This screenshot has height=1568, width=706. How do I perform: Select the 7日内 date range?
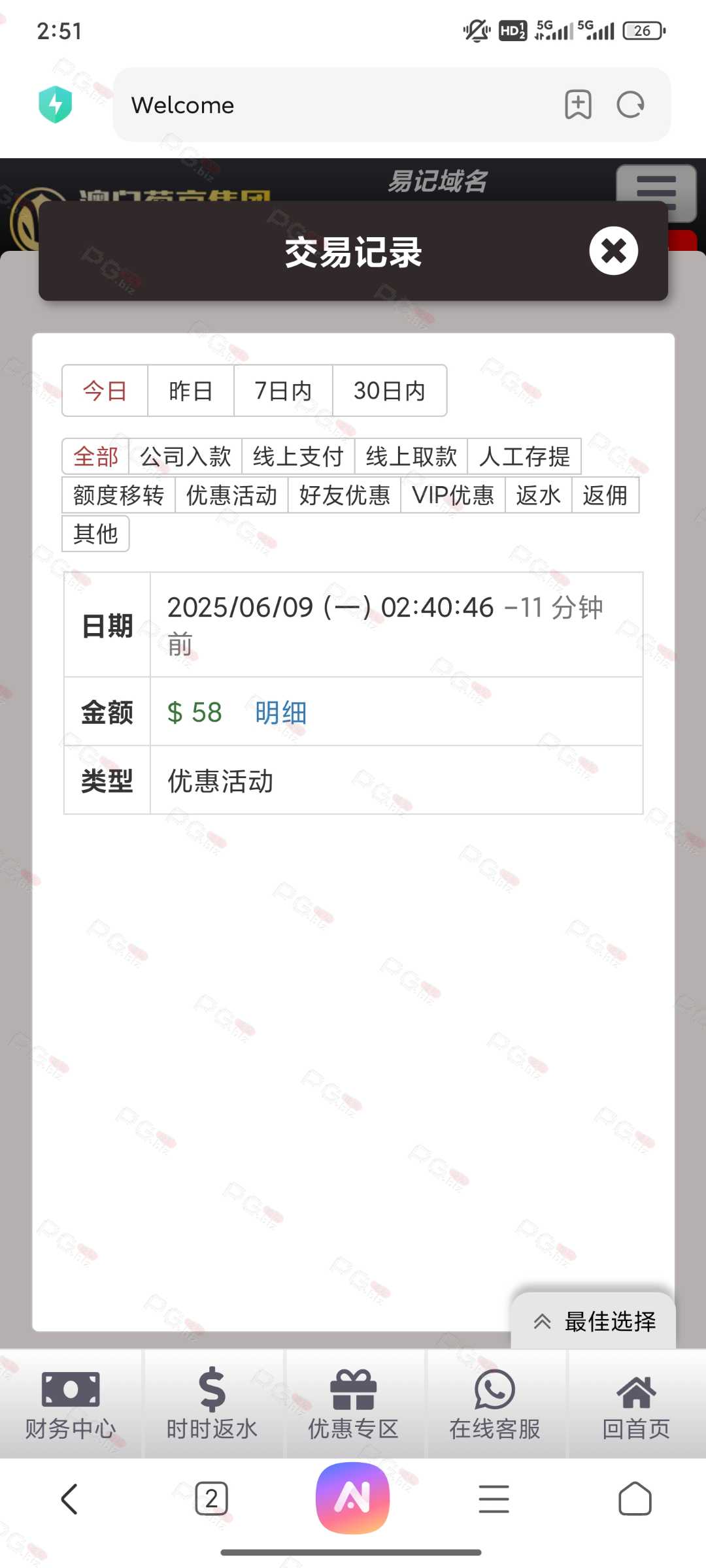283,391
